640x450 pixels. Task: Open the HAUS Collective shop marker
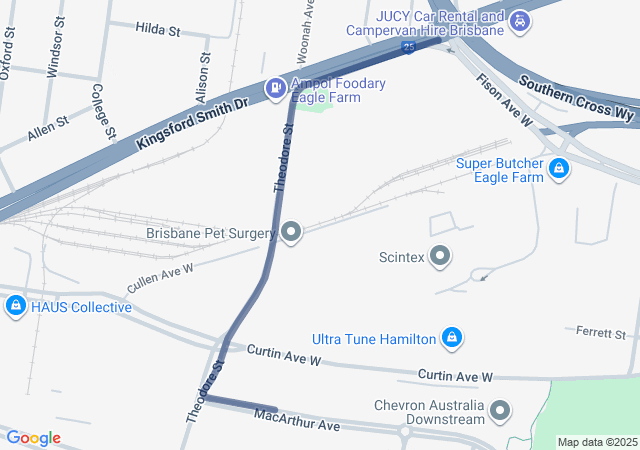15,306
